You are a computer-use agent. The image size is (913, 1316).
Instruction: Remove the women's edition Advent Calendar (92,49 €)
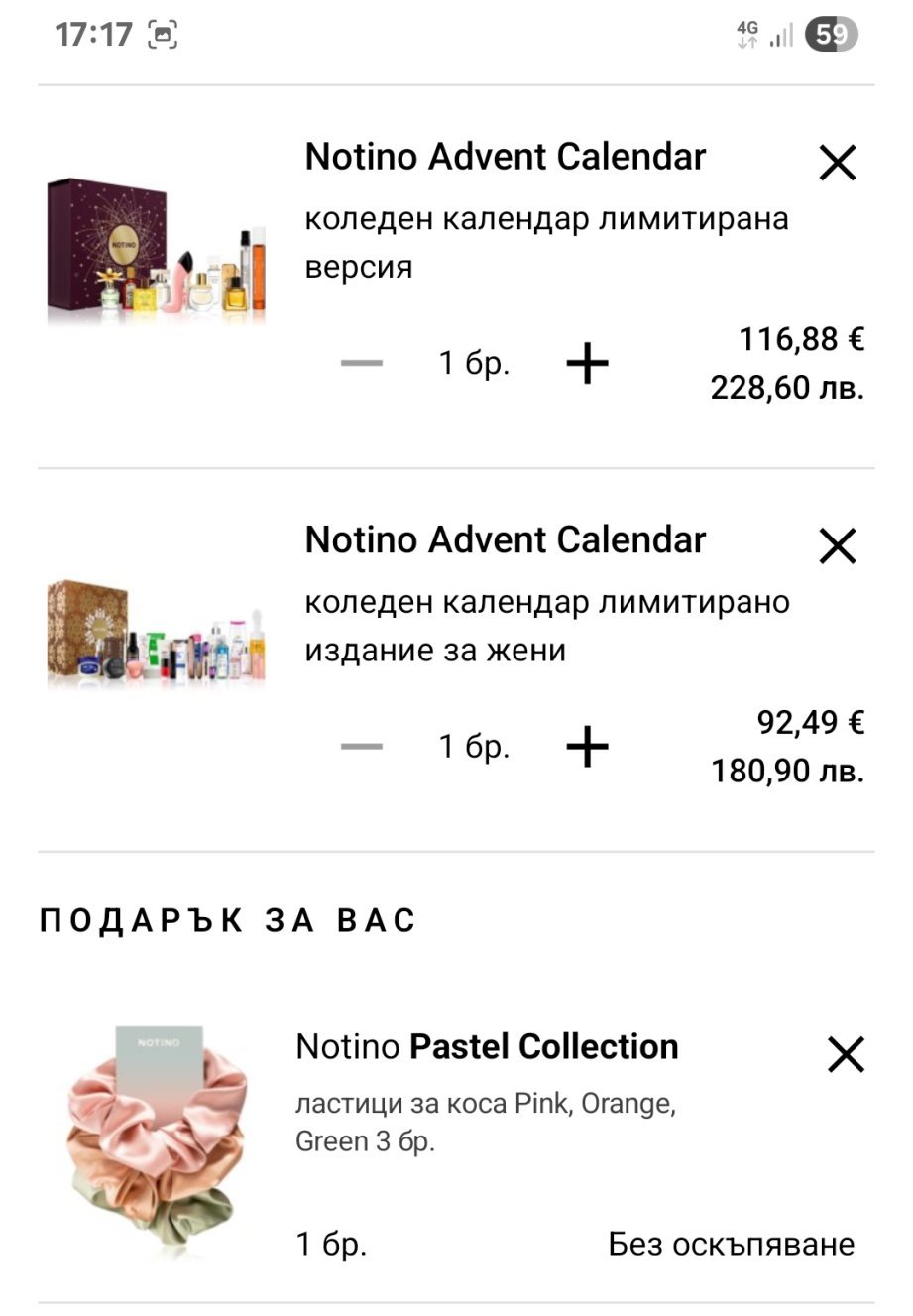[x=837, y=545]
